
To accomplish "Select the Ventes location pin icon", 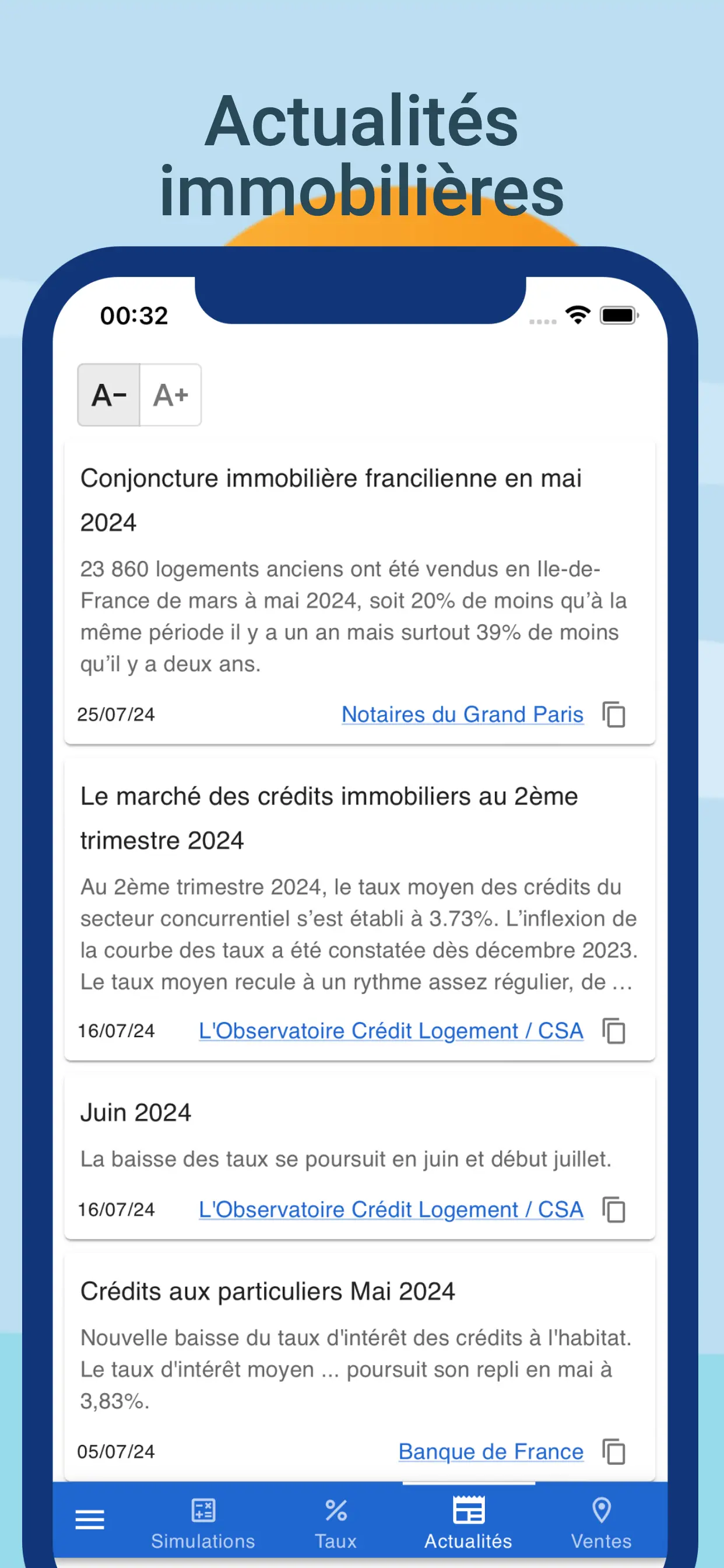I will coord(601,1508).
